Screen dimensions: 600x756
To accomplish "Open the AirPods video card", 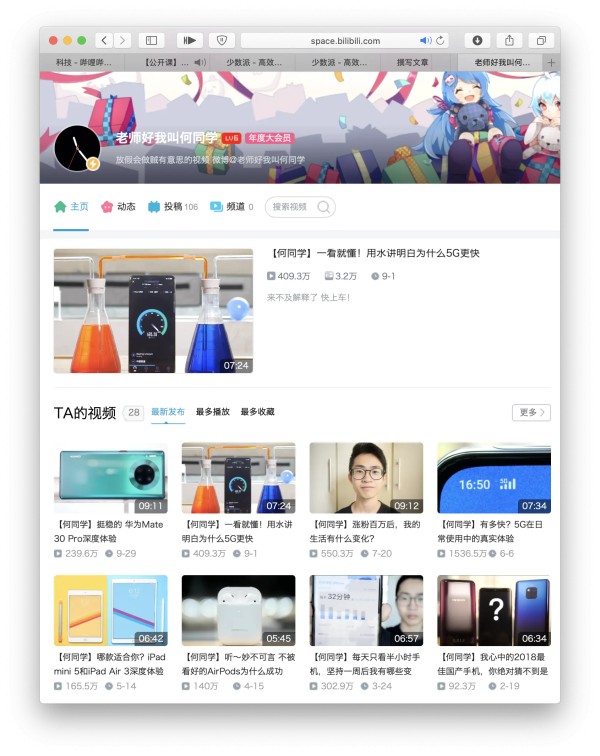I will click(x=238, y=610).
